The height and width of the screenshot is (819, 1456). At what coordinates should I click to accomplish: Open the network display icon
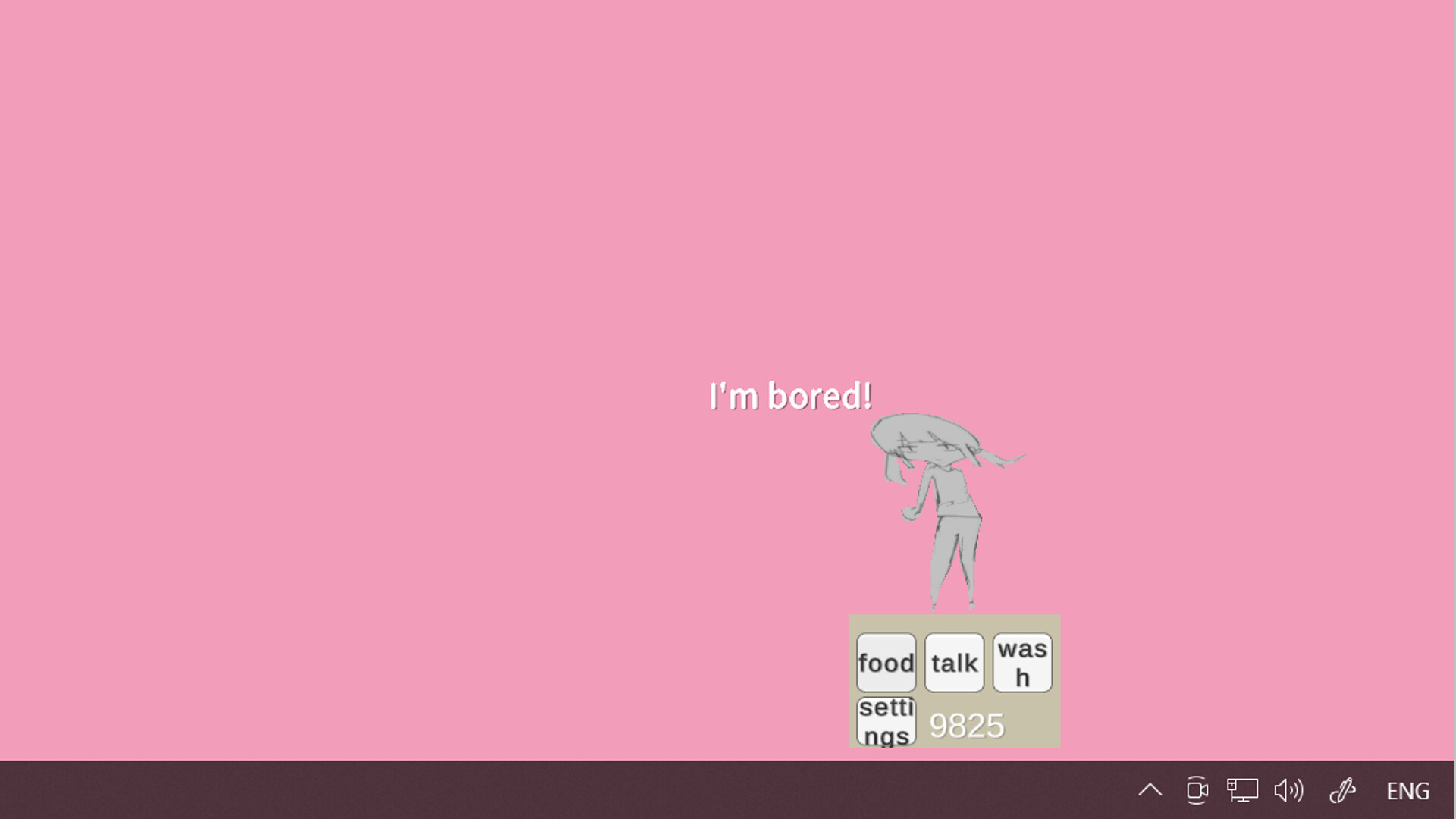coord(1242,790)
